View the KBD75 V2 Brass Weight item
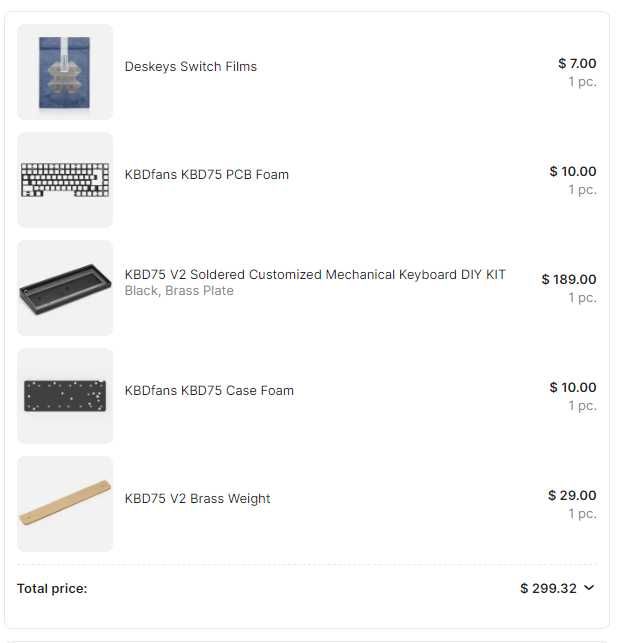Viewport: 622px width, 643px height. pos(197,499)
